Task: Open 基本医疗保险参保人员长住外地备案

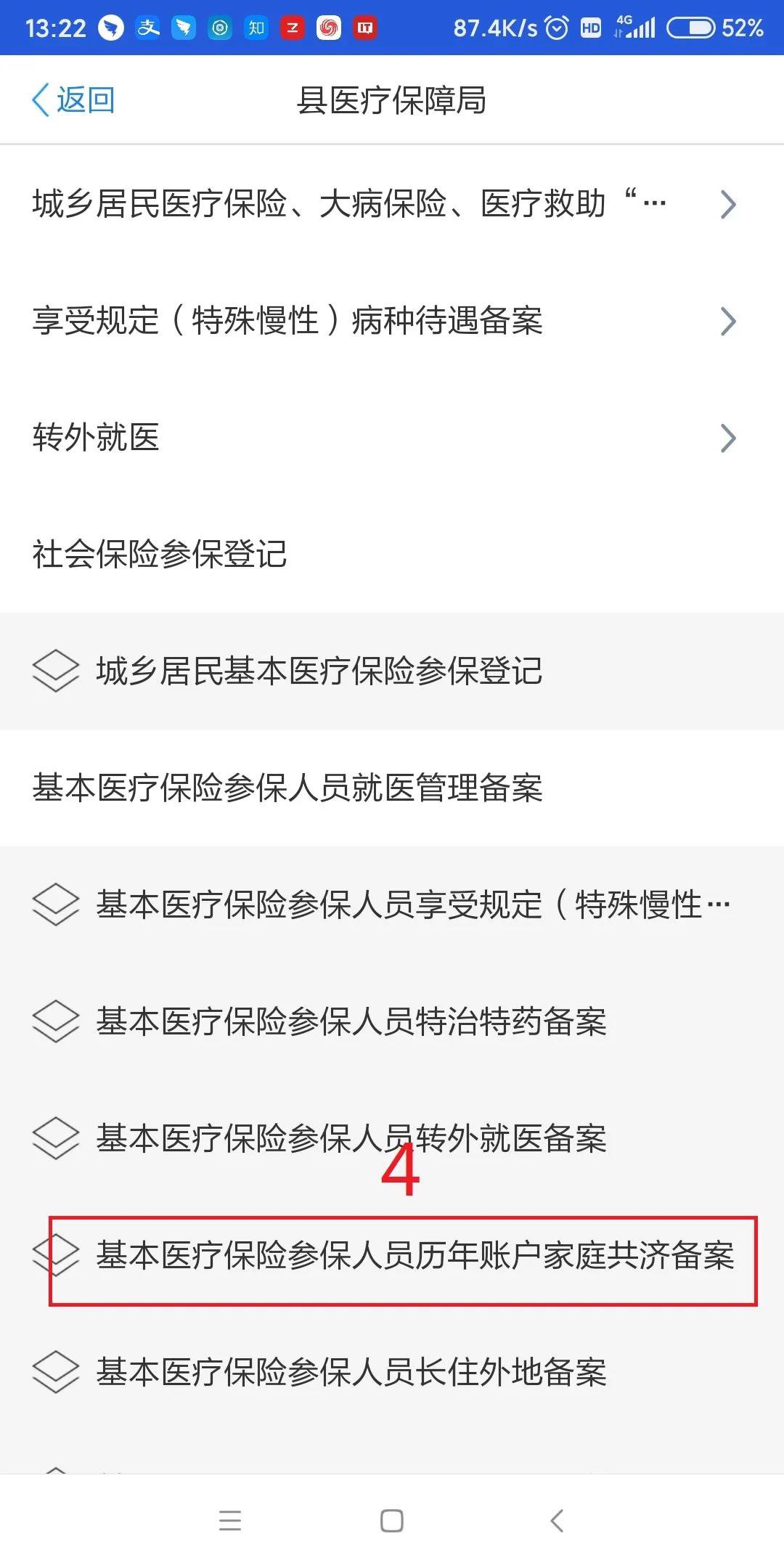Action: [351, 1373]
